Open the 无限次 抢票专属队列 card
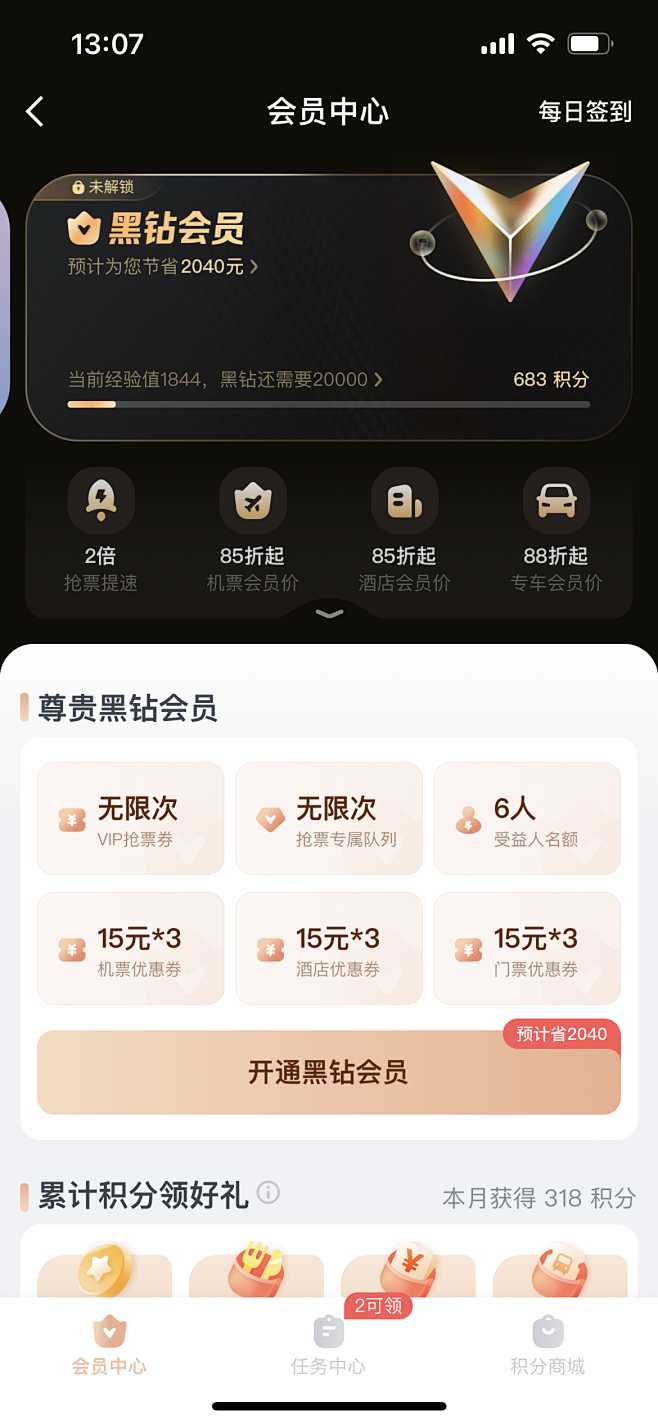 click(329, 819)
